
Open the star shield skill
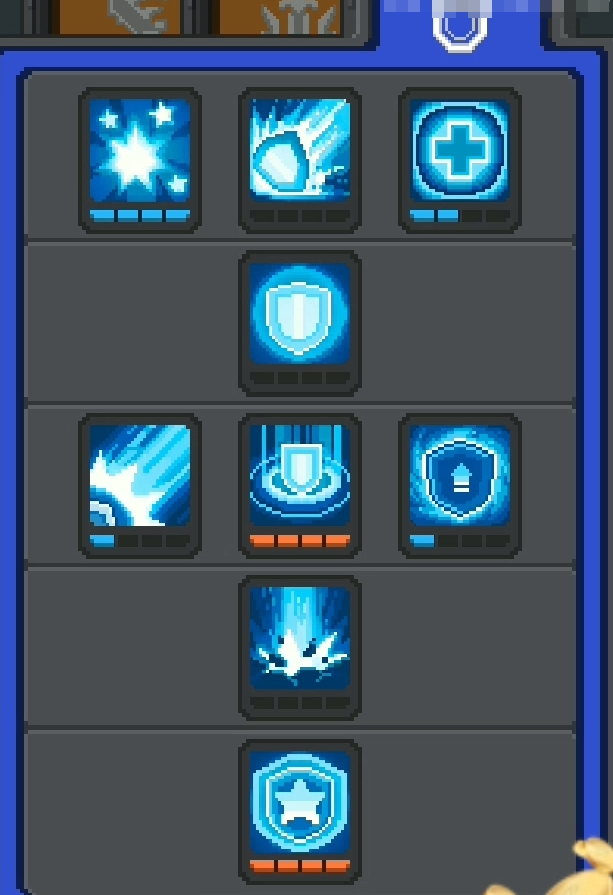pos(300,802)
